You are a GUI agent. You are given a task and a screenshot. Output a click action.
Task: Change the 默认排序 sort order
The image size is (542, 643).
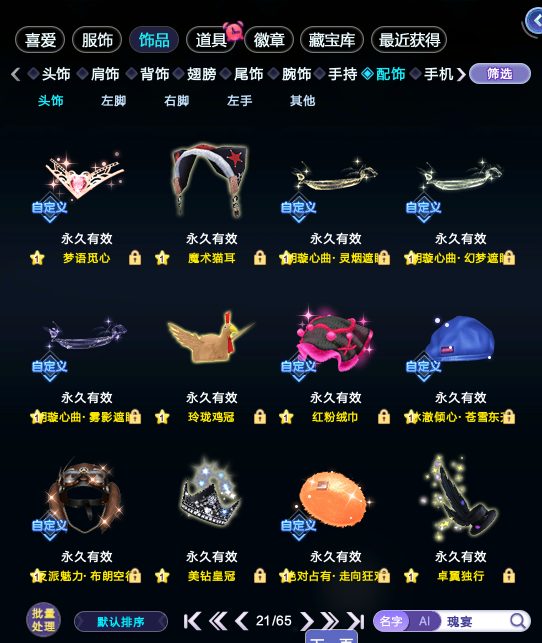coord(121,622)
